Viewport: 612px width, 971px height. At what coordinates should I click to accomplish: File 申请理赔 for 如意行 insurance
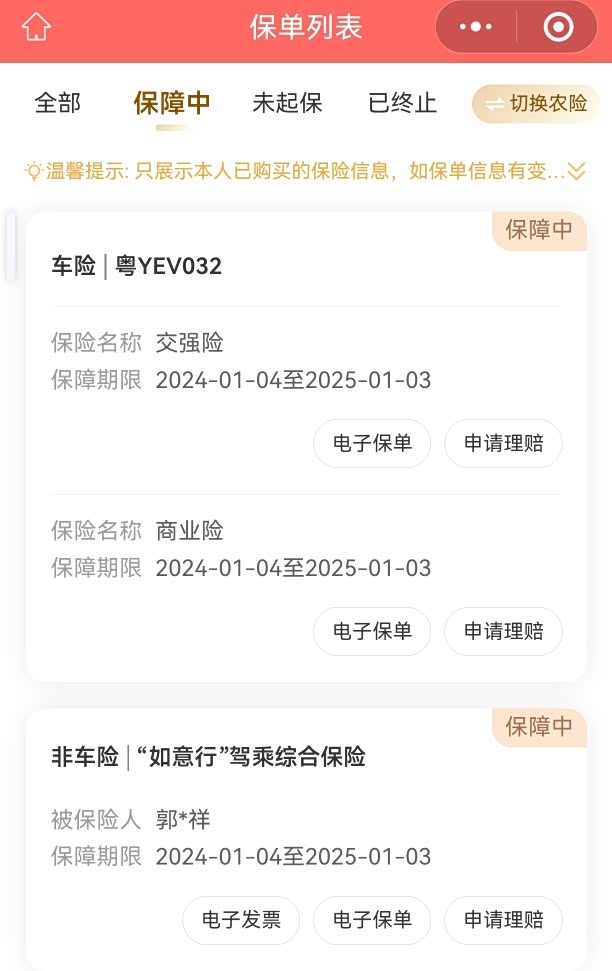click(x=503, y=920)
